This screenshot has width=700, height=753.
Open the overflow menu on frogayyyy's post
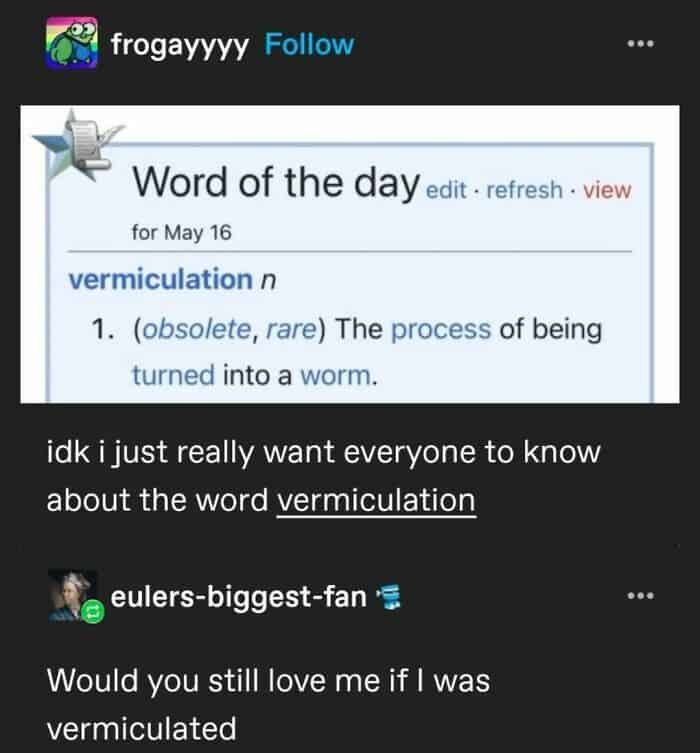pyautogui.click(x=638, y=46)
